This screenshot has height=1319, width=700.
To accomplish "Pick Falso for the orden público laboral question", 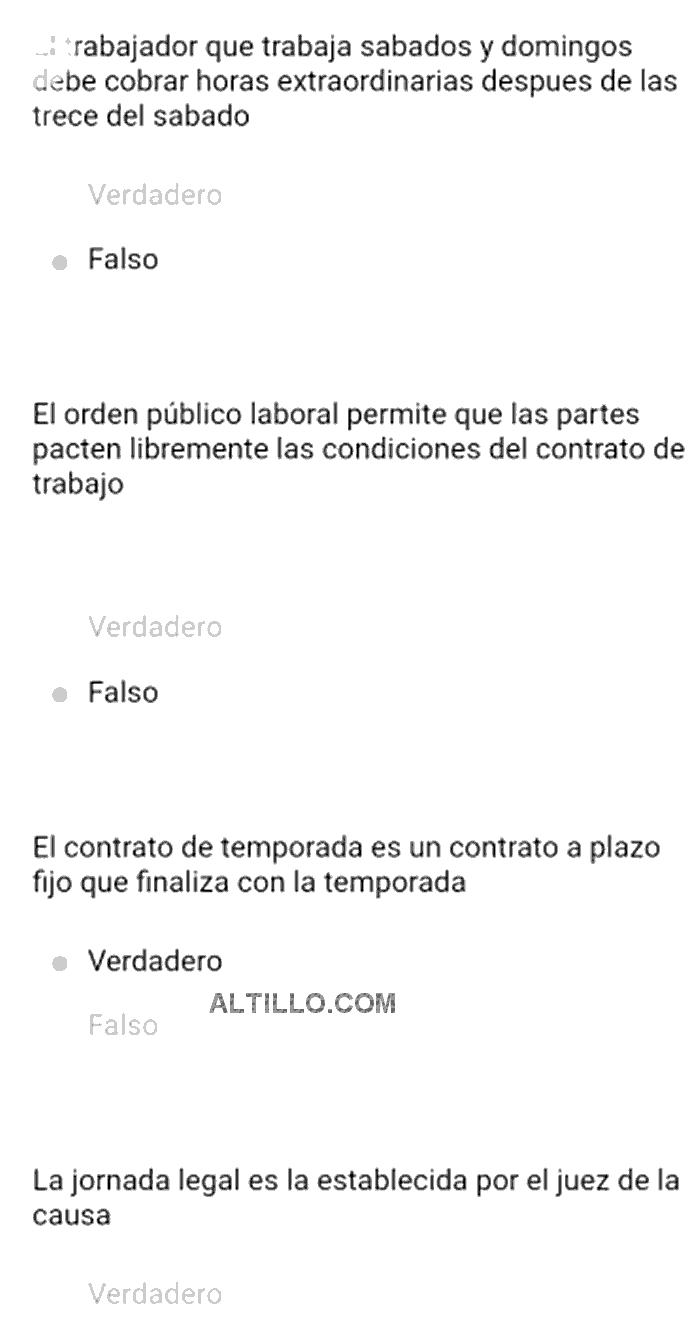I will coord(122,693).
